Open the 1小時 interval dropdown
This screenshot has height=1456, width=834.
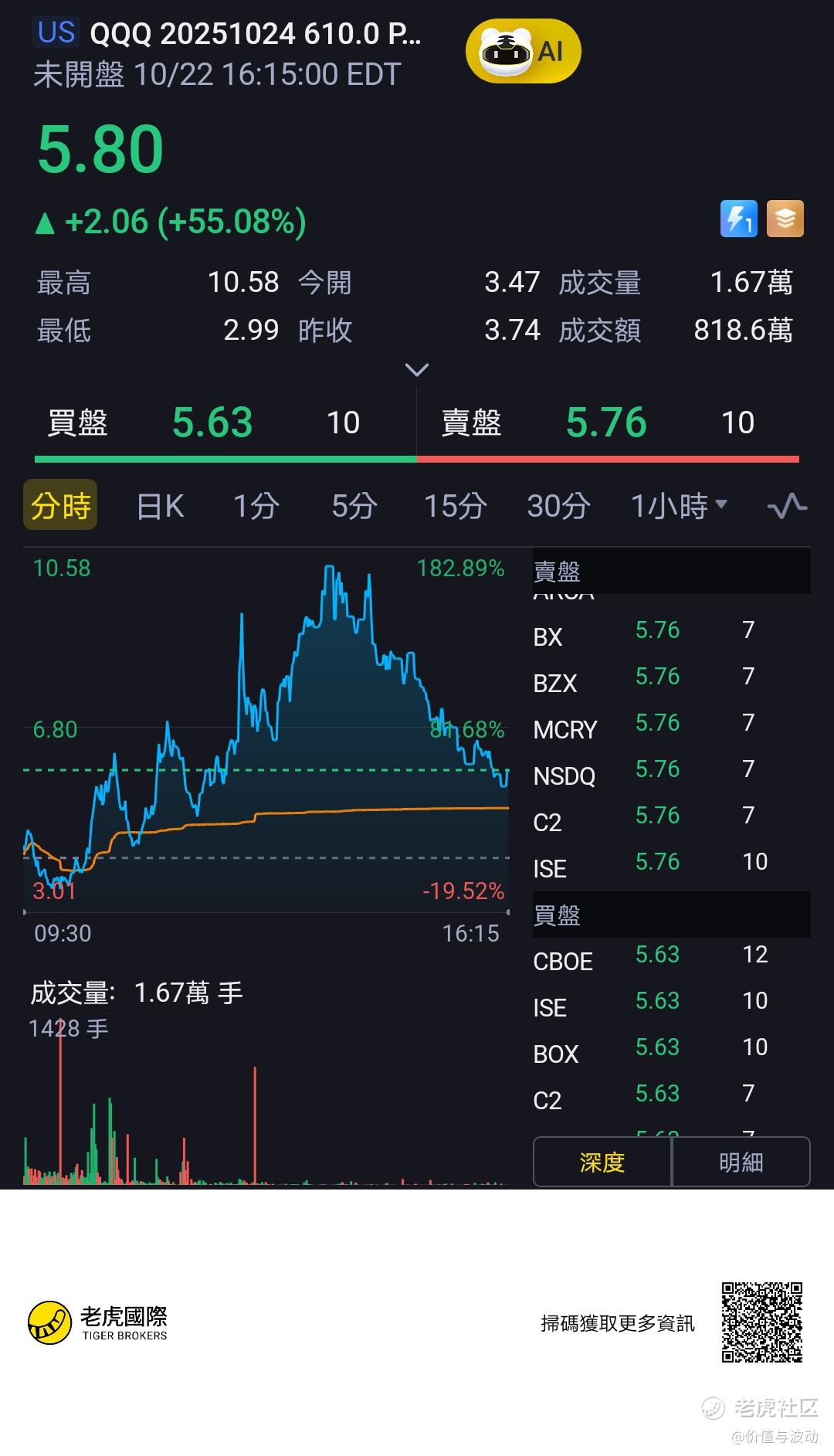pos(679,506)
